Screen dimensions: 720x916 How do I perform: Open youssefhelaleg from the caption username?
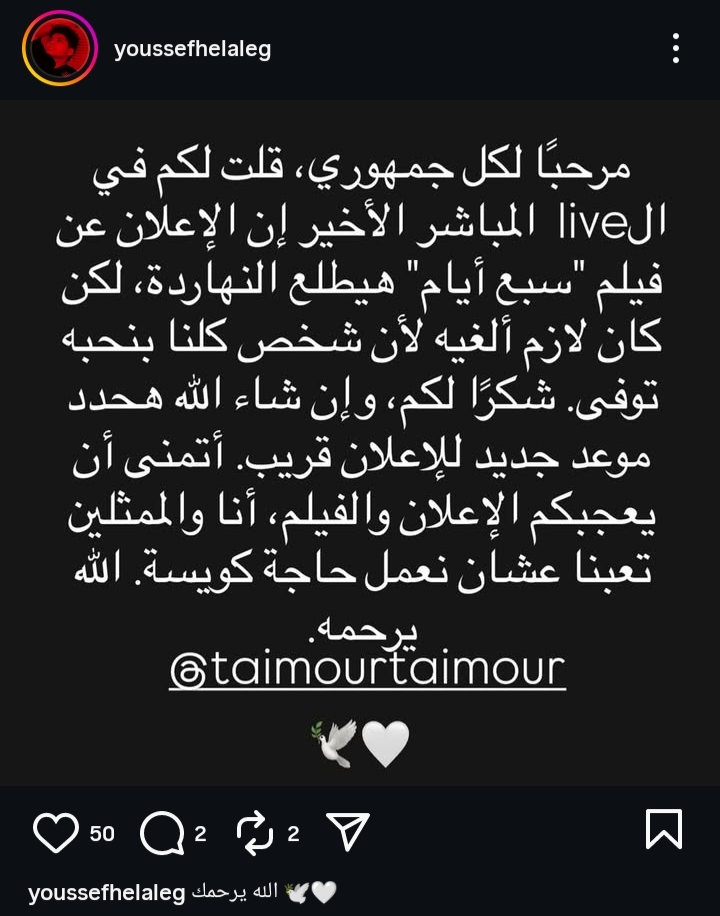tap(107, 892)
